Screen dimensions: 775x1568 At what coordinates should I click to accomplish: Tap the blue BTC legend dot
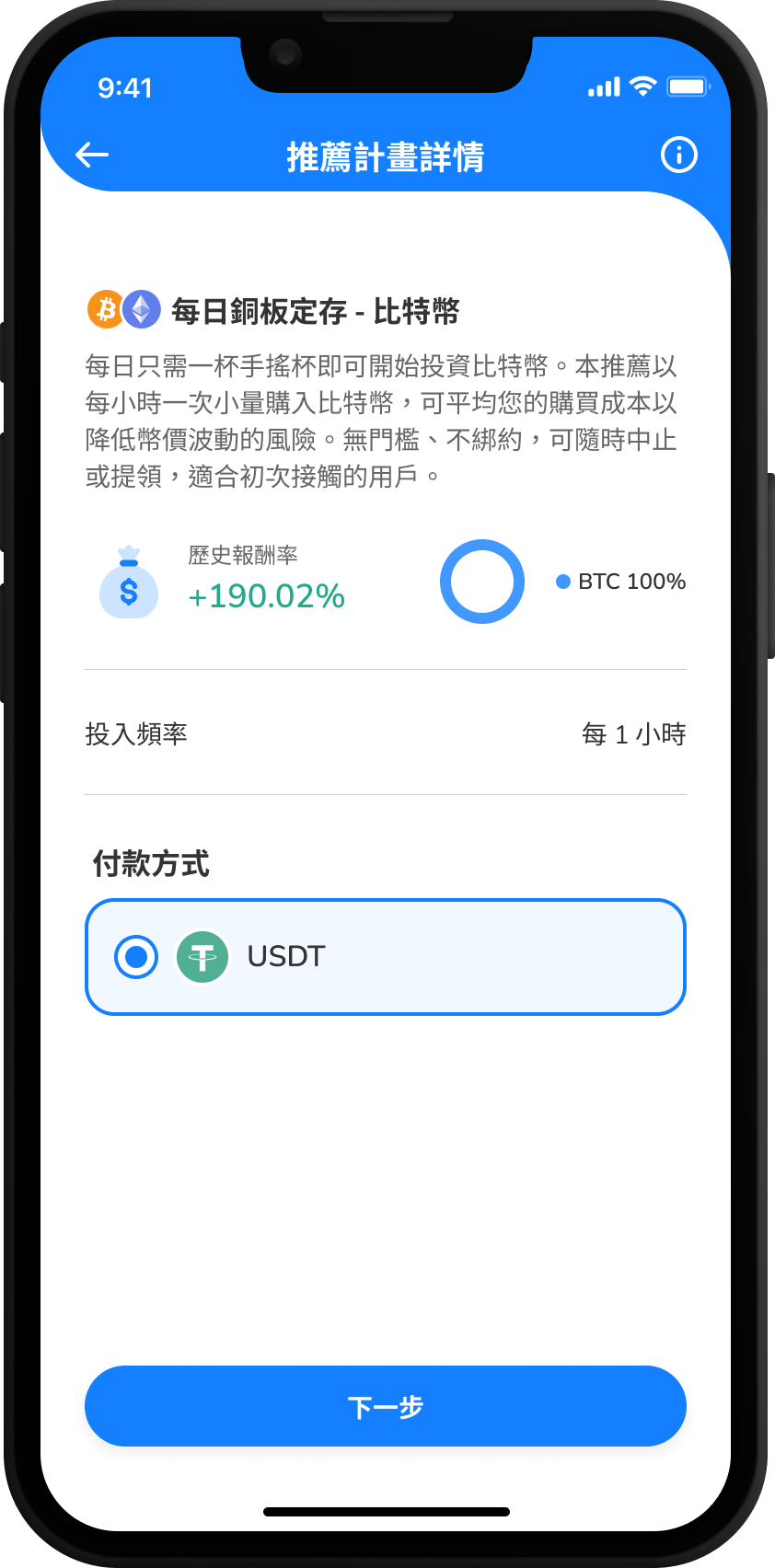click(563, 582)
